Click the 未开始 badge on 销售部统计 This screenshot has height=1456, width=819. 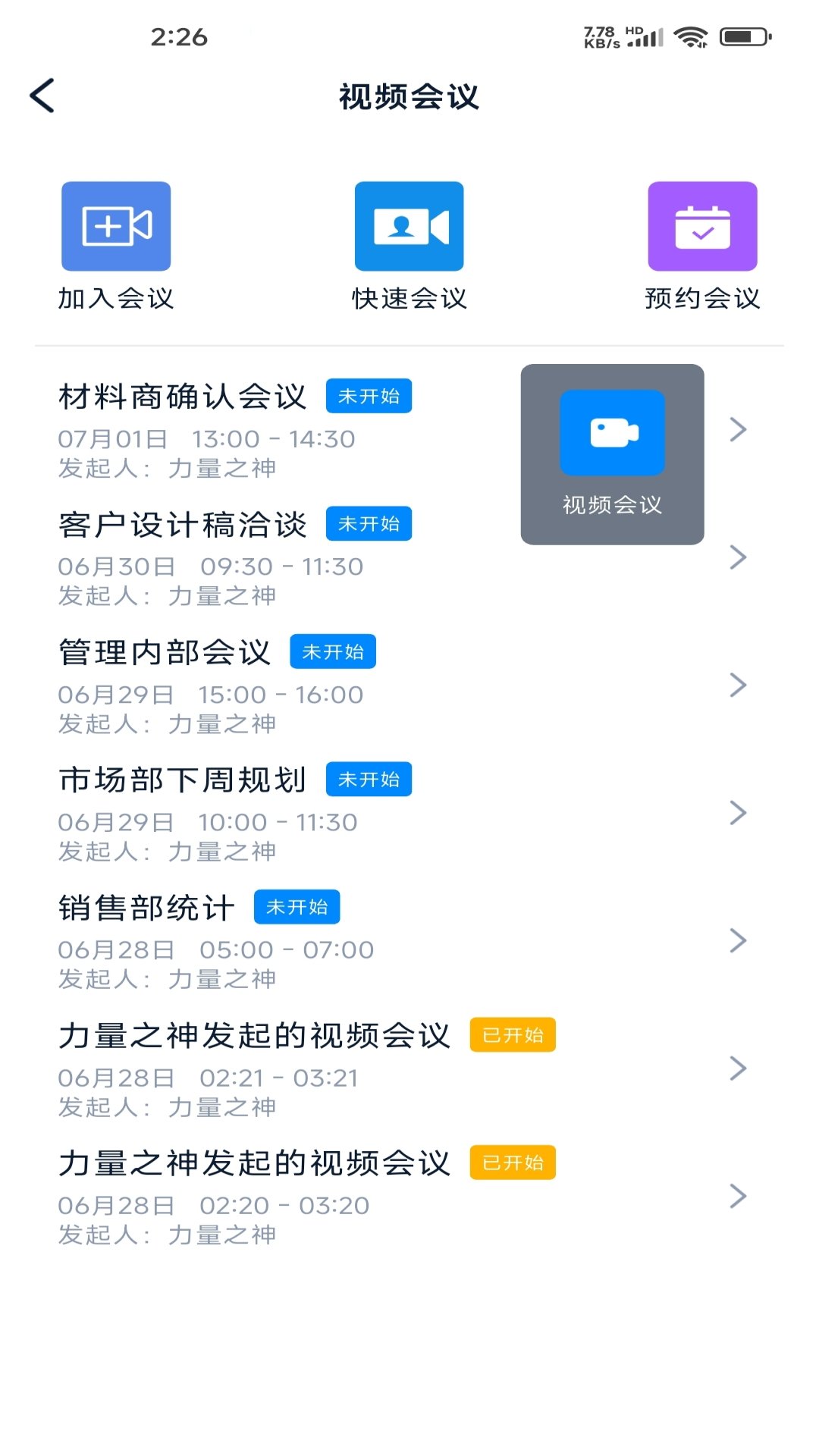coord(297,907)
